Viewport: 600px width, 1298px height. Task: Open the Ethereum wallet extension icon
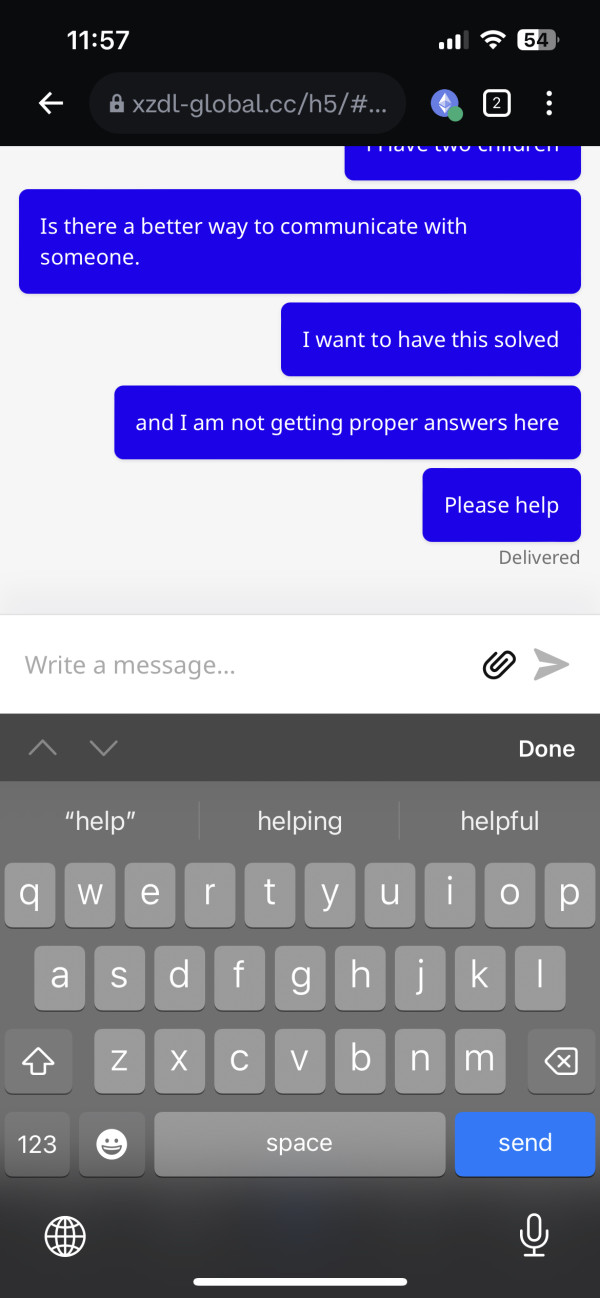[445, 103]
